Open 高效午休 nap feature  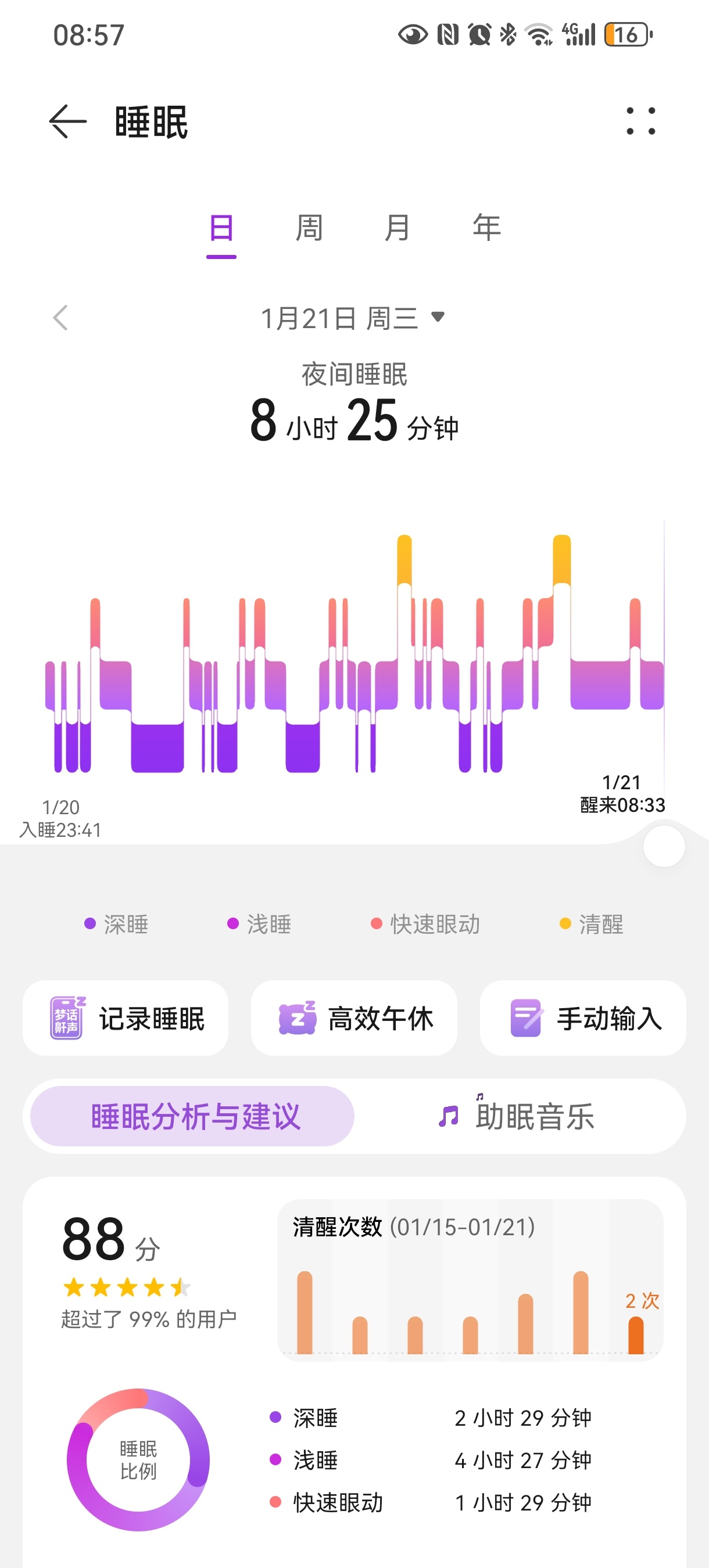pyautogui.click(x=354, y=1017)
